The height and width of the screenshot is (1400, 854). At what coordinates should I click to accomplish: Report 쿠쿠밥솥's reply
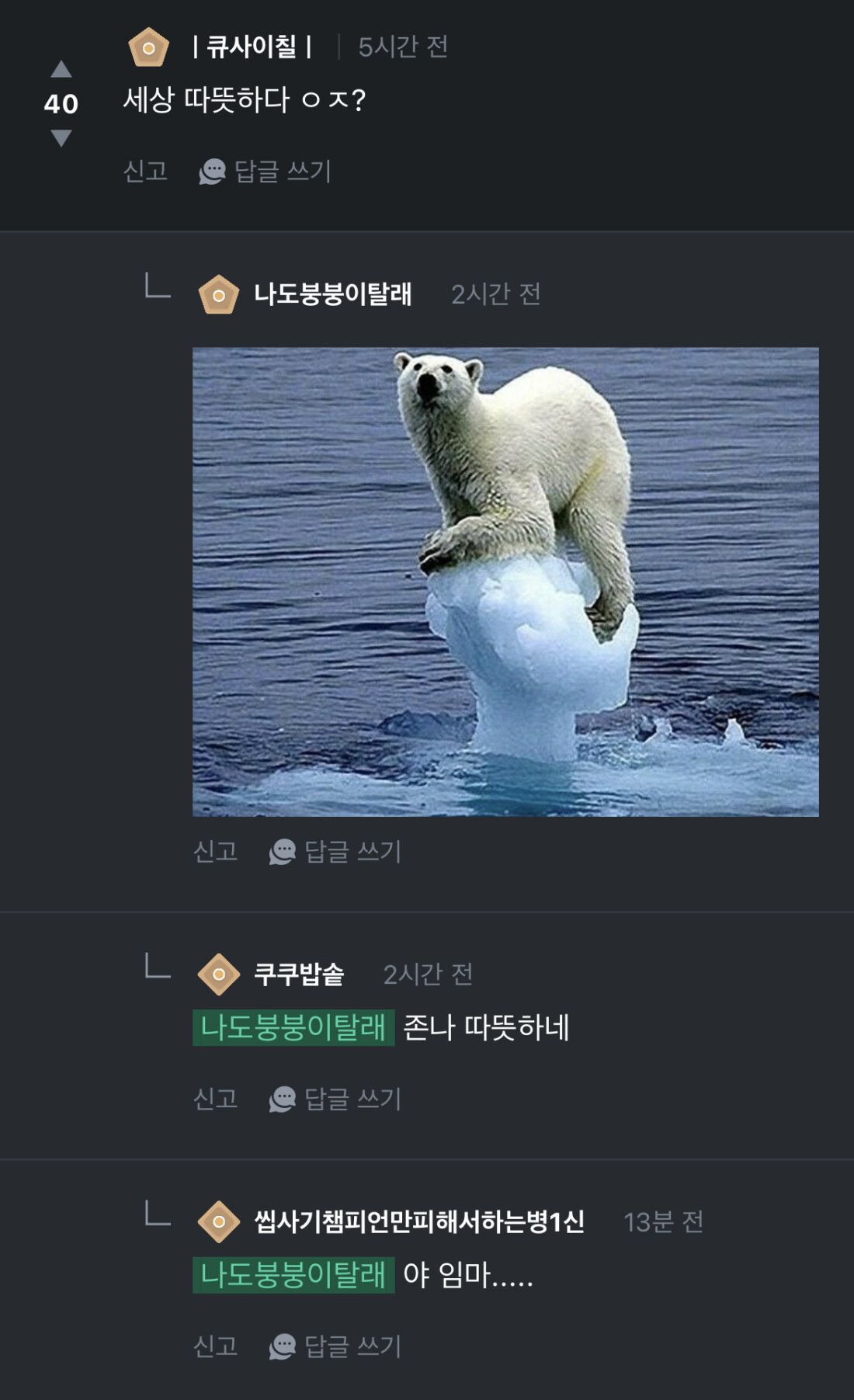[x=215, y=1098]
